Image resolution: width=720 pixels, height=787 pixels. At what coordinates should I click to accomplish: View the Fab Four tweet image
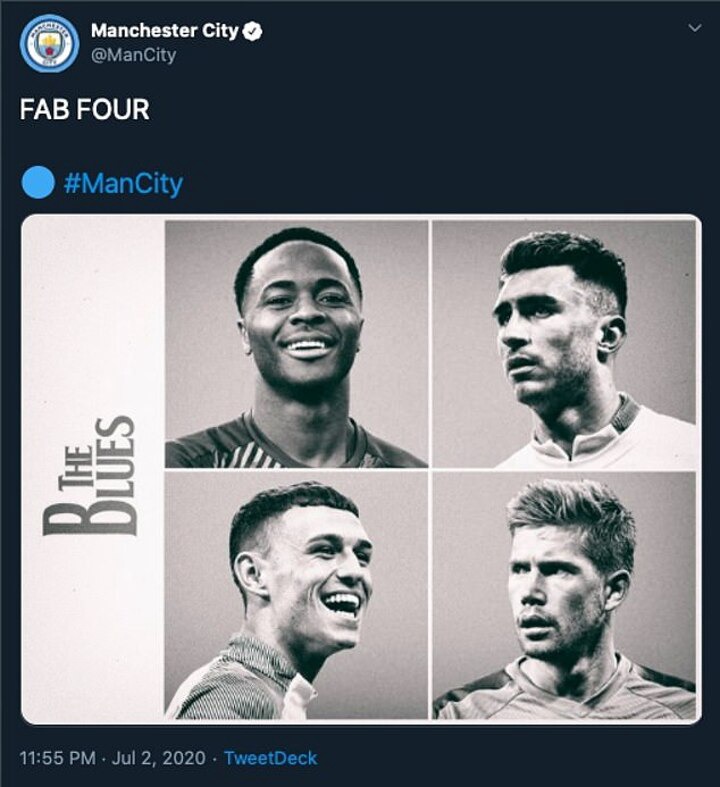pyautogui.click(x=361, y=468)
